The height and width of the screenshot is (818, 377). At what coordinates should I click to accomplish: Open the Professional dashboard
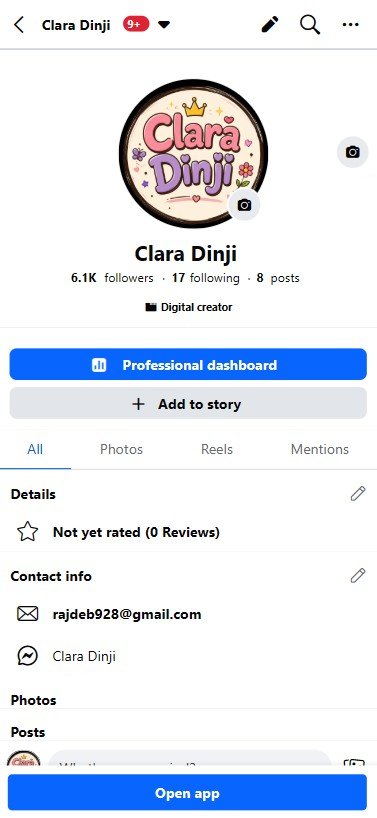point(188,365)
